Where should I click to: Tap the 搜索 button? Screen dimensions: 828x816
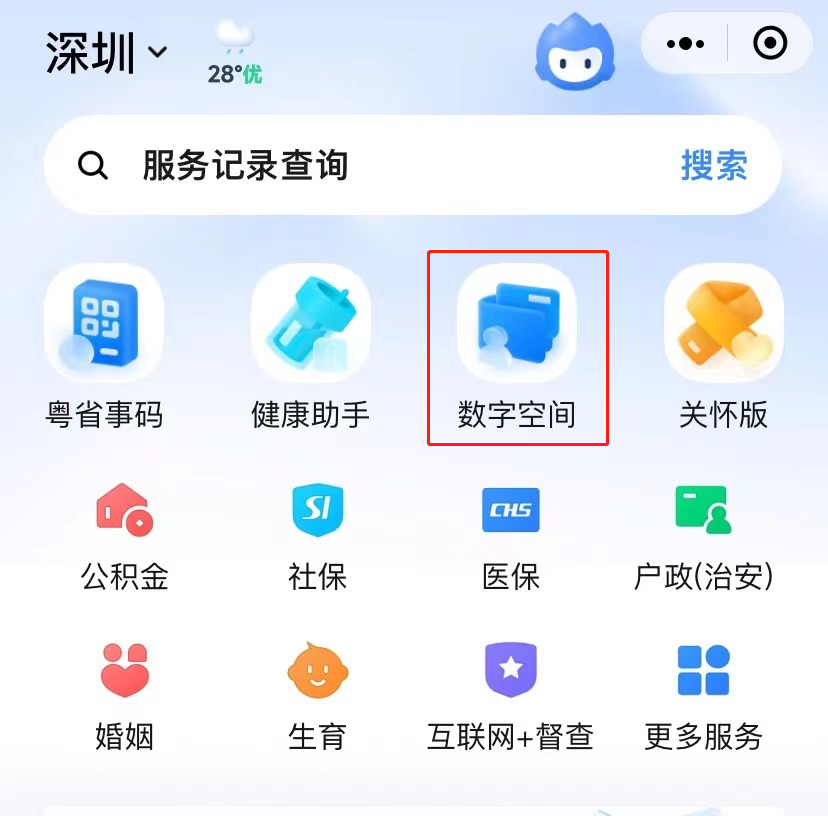714,165
